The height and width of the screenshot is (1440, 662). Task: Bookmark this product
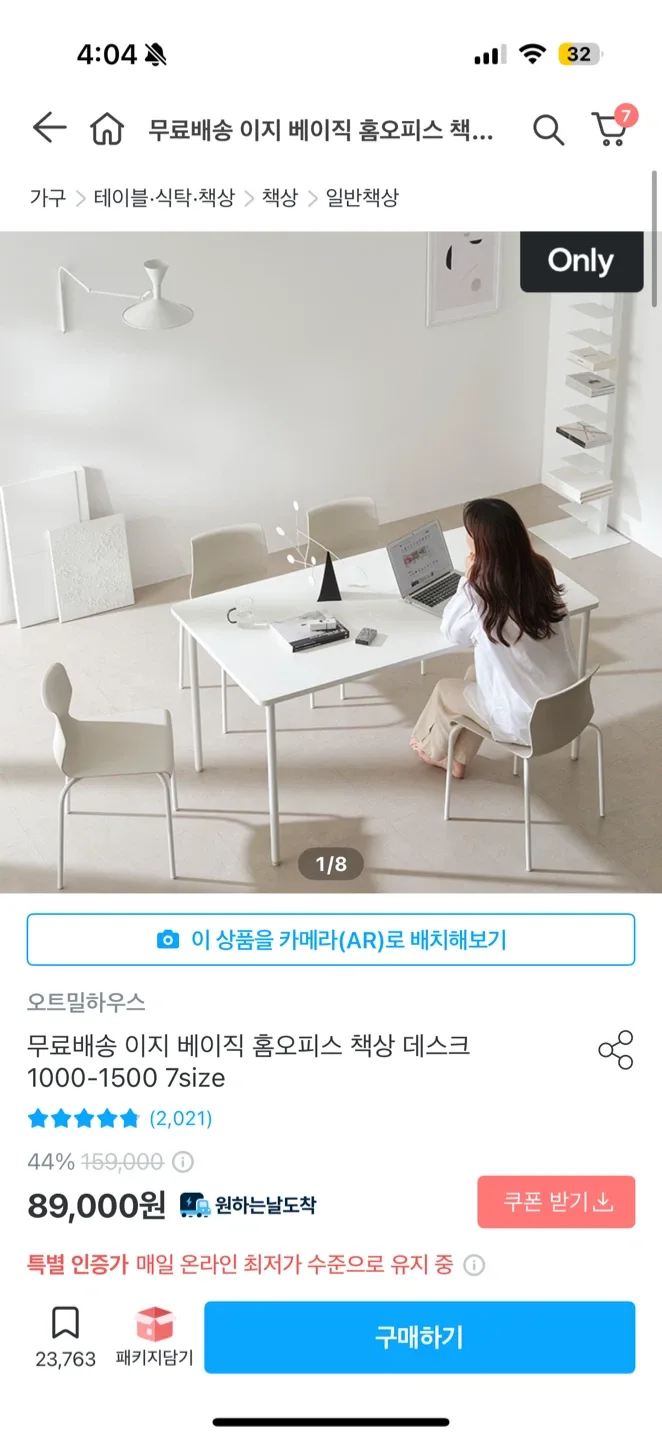(65, 1337)
